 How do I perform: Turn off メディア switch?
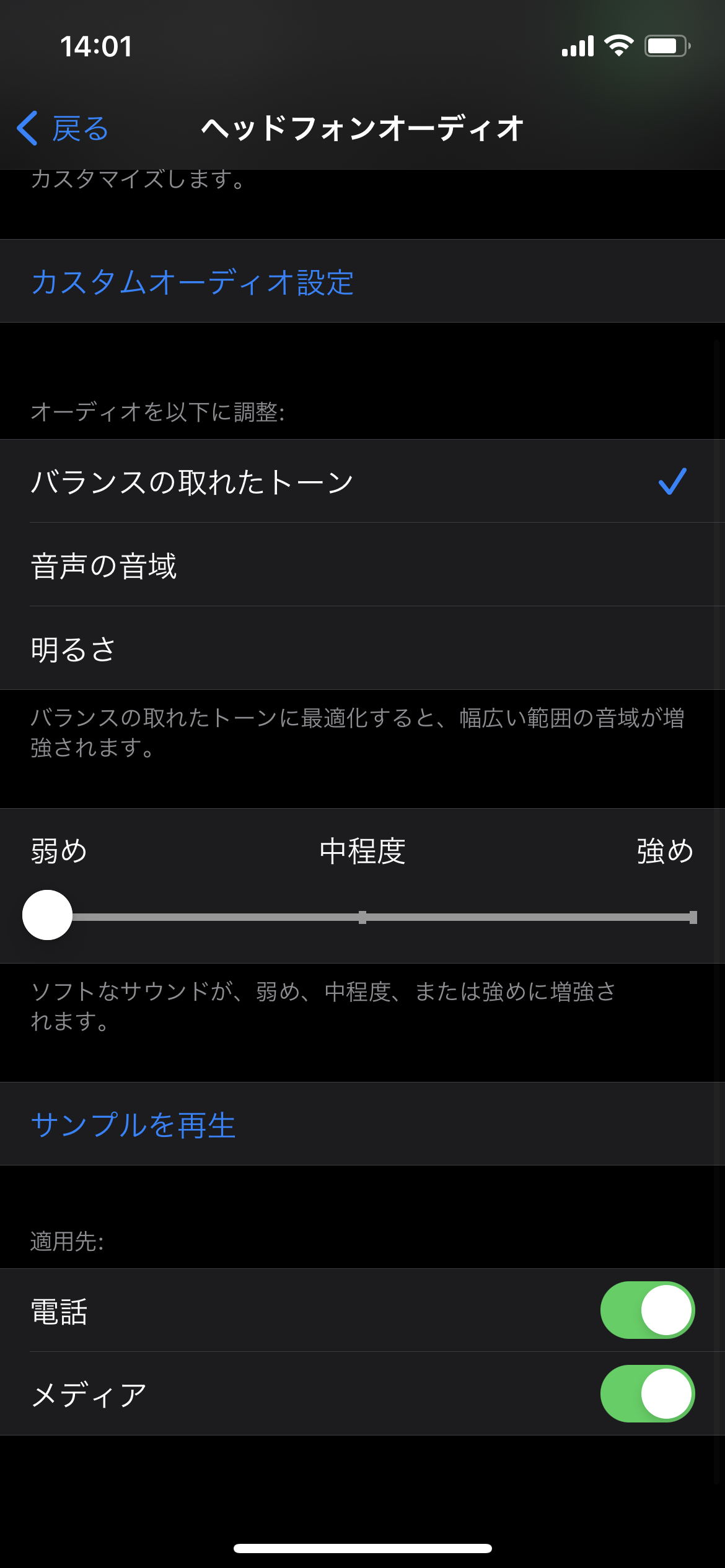tap(647, 1394)
